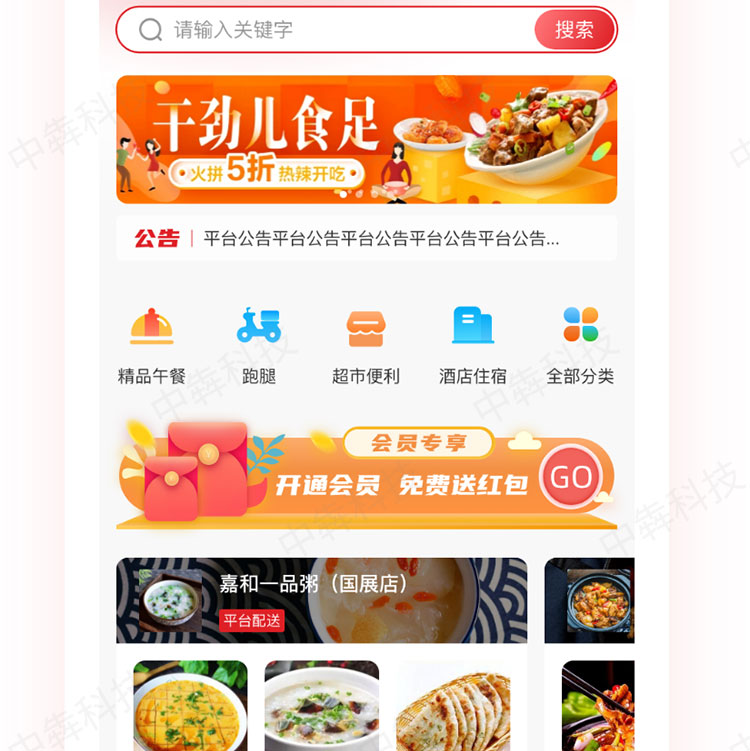Viewport: 750px width, 751px height.
Task: Open the pancake dish photo
Action: (x=453, y=705)
